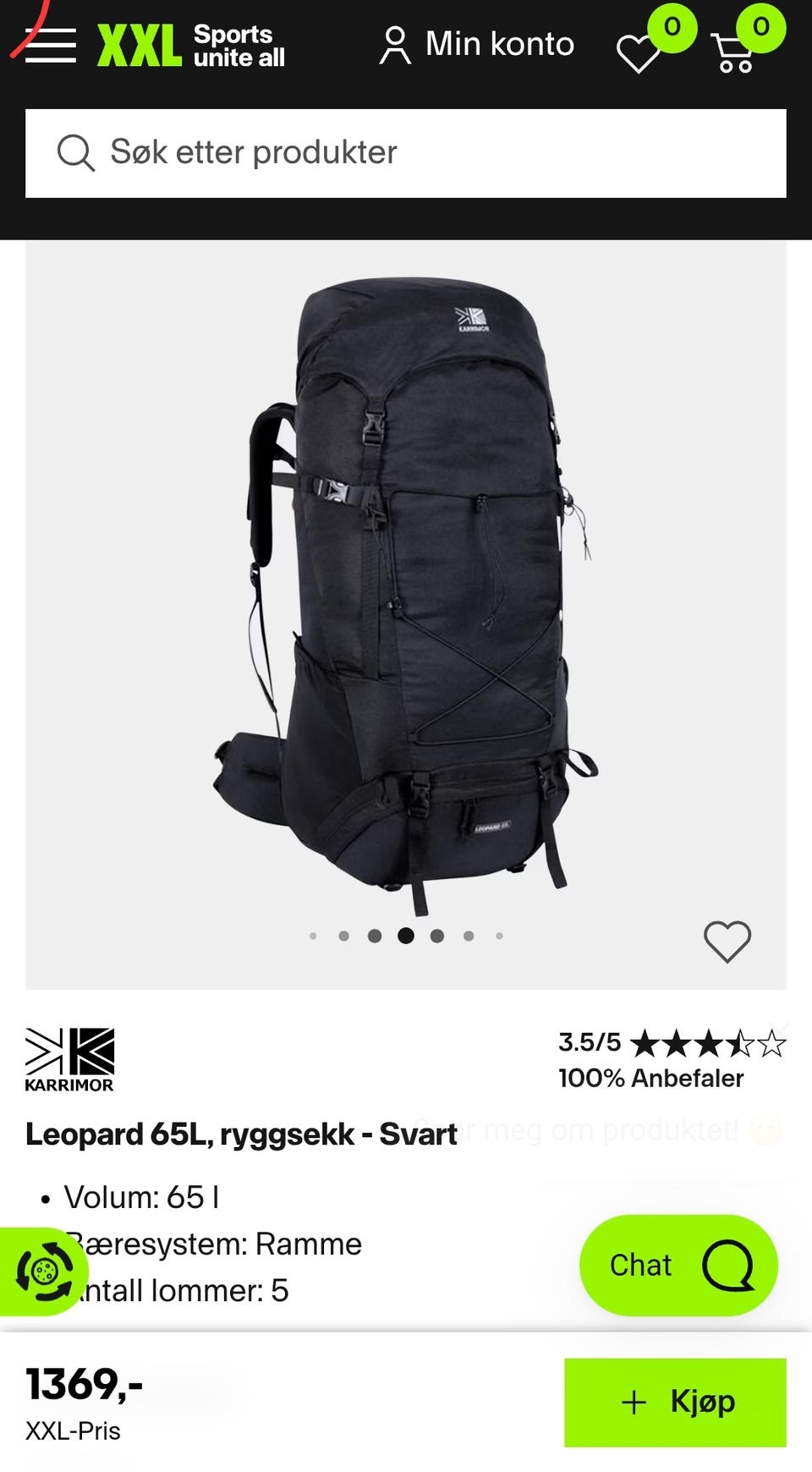The height and width of the screenshot is (1472, 812).
Task: Open the Karrimor brand page
Action: tap(69, 1059)
